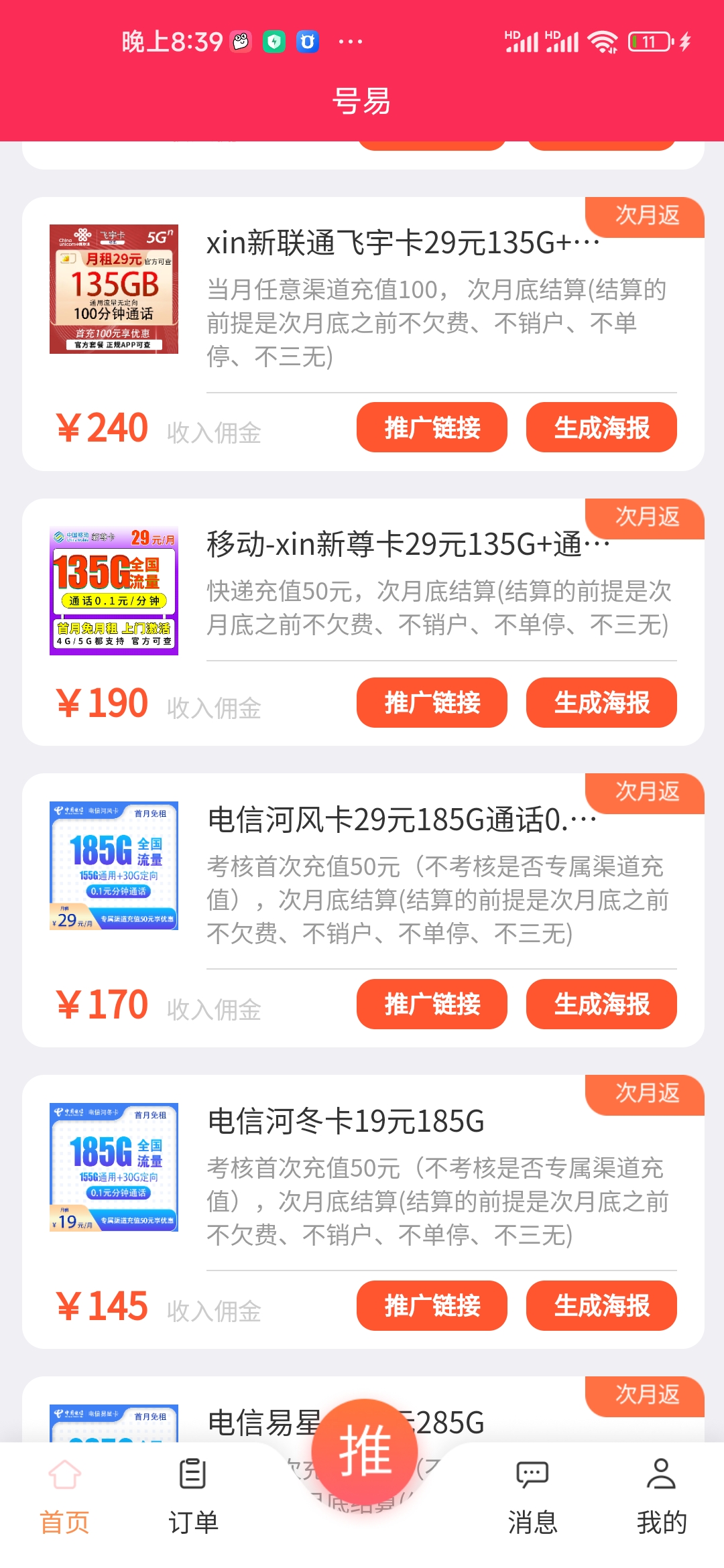Tap the ¥240 commission amount
724x1568 pixels.
click(102, 427)
